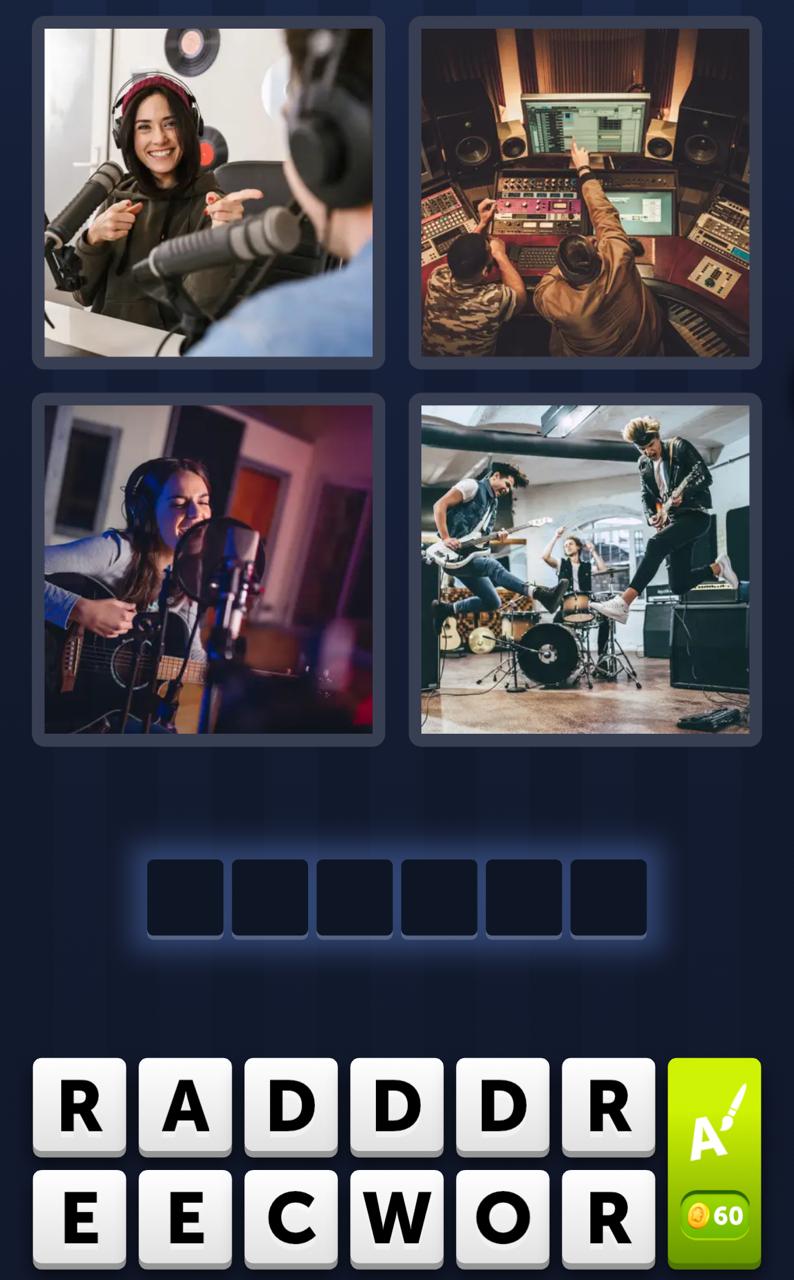The width and height of the screenshot is (794, 1280).
Task: Click the third empty answer box
Action: click(x=354, y=897)
